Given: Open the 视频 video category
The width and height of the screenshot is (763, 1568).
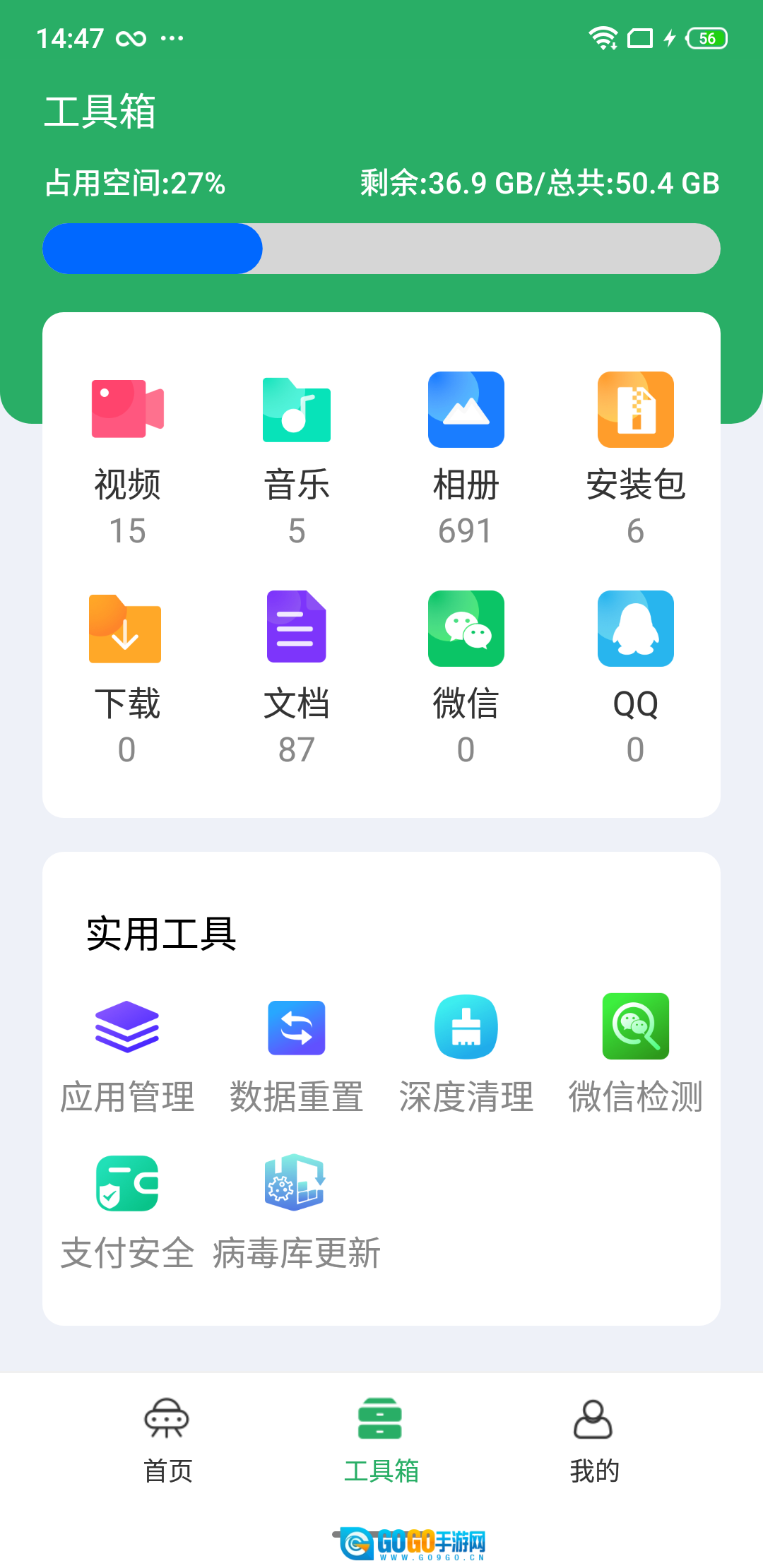Looking at the screenshot, I should (127, 410).
